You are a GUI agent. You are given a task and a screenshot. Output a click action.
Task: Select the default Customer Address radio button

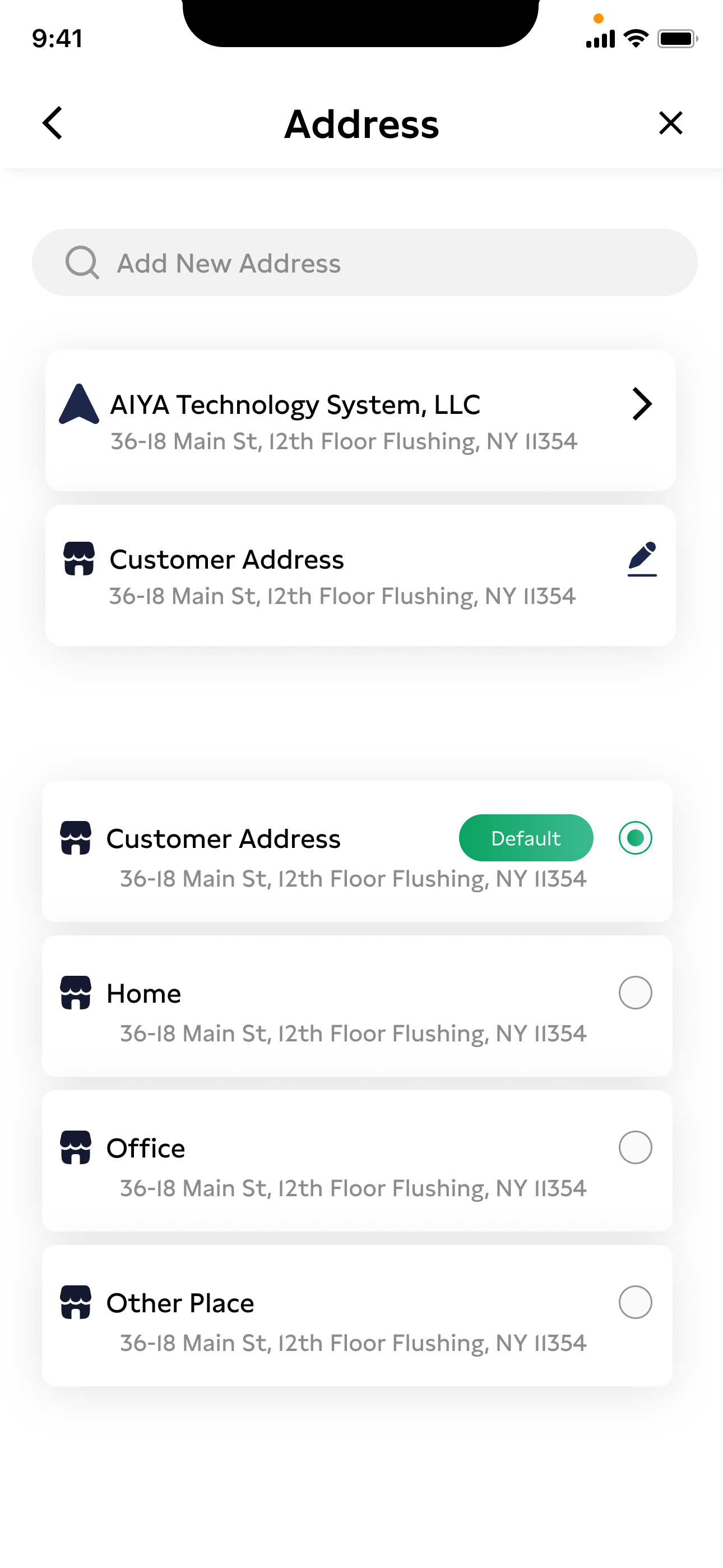635,838
